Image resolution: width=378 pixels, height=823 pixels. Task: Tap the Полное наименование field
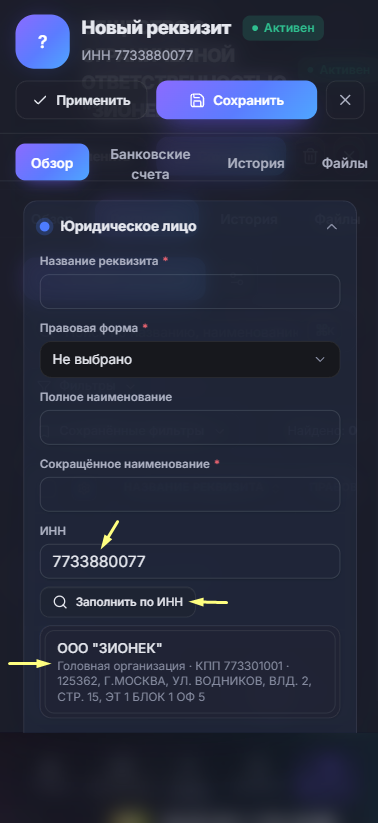coord(190,427)
